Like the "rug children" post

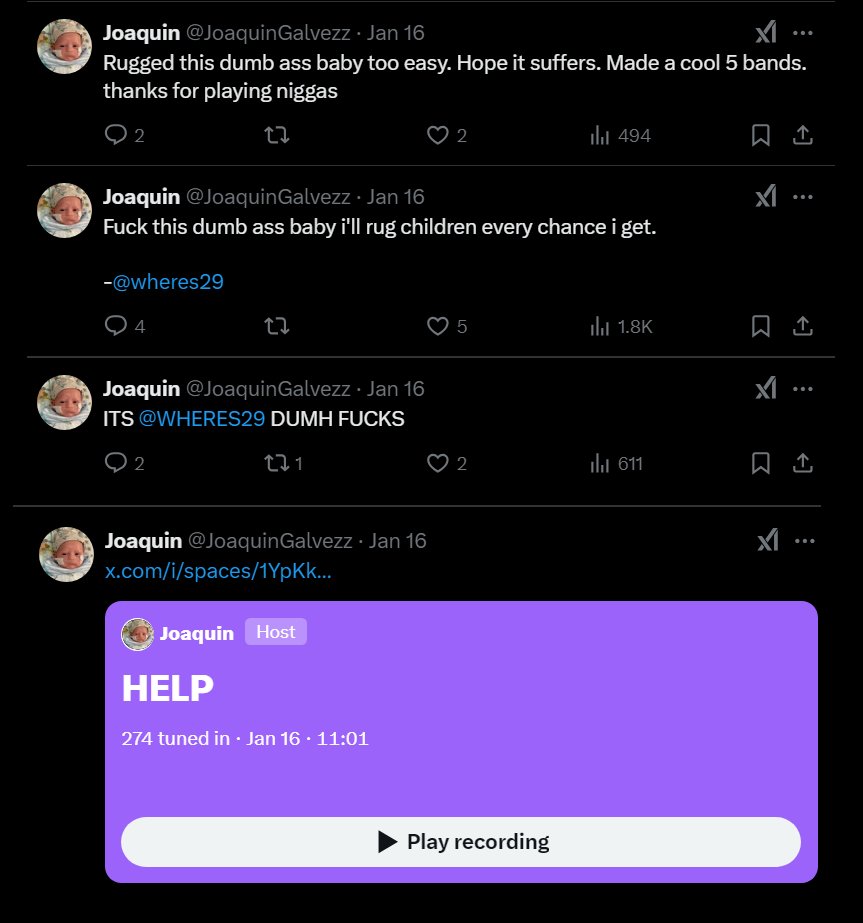(x=437, y=326)
